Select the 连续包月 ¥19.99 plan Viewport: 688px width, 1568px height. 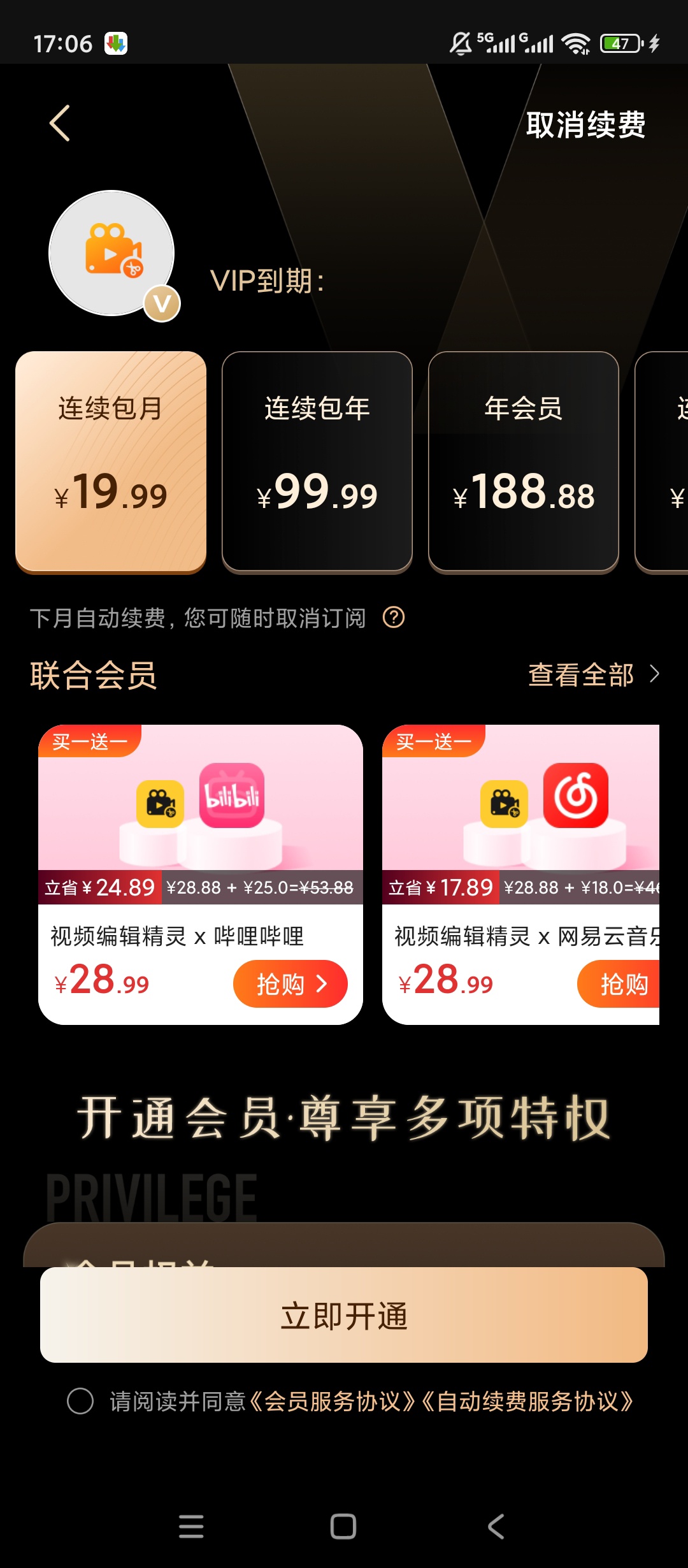[111, 461]
